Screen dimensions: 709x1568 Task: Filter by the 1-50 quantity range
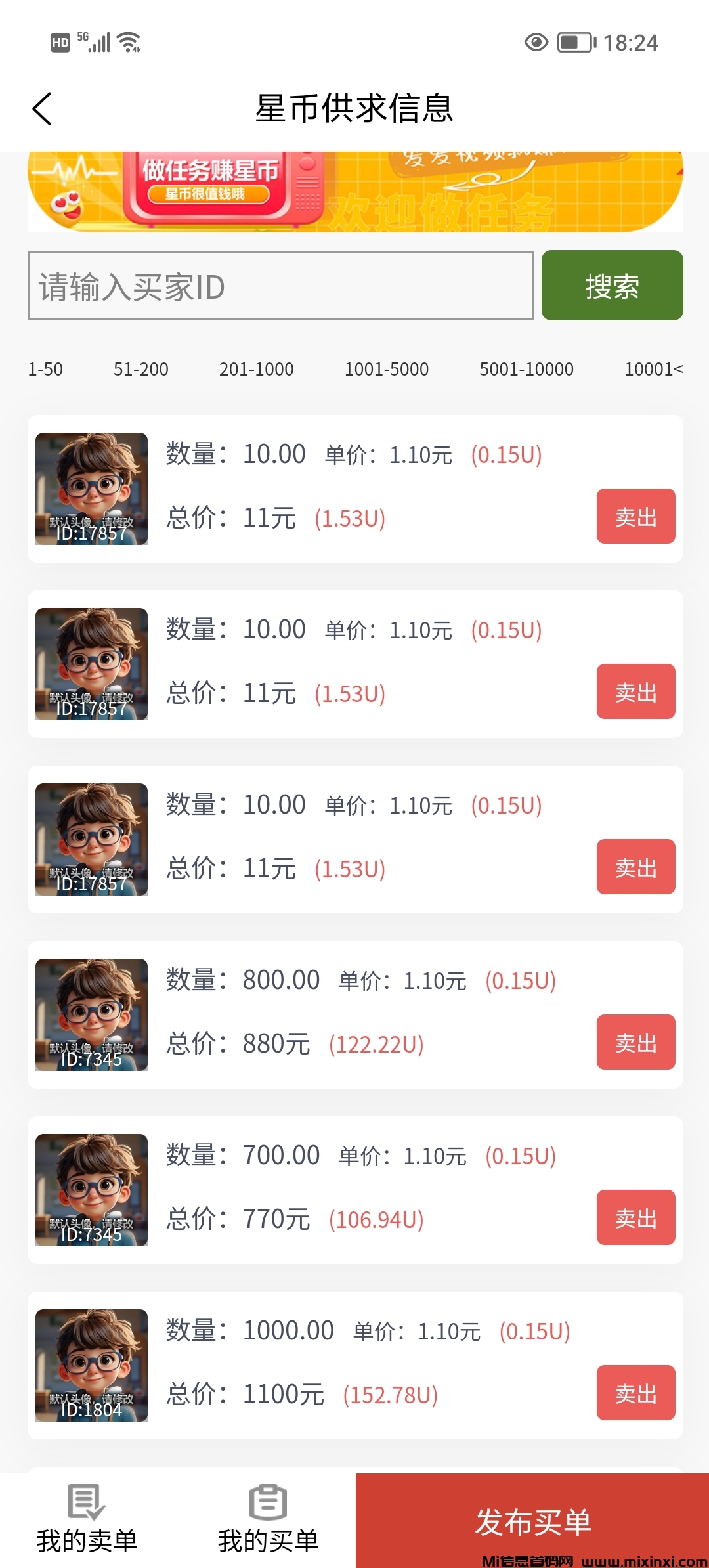point(45,370)
